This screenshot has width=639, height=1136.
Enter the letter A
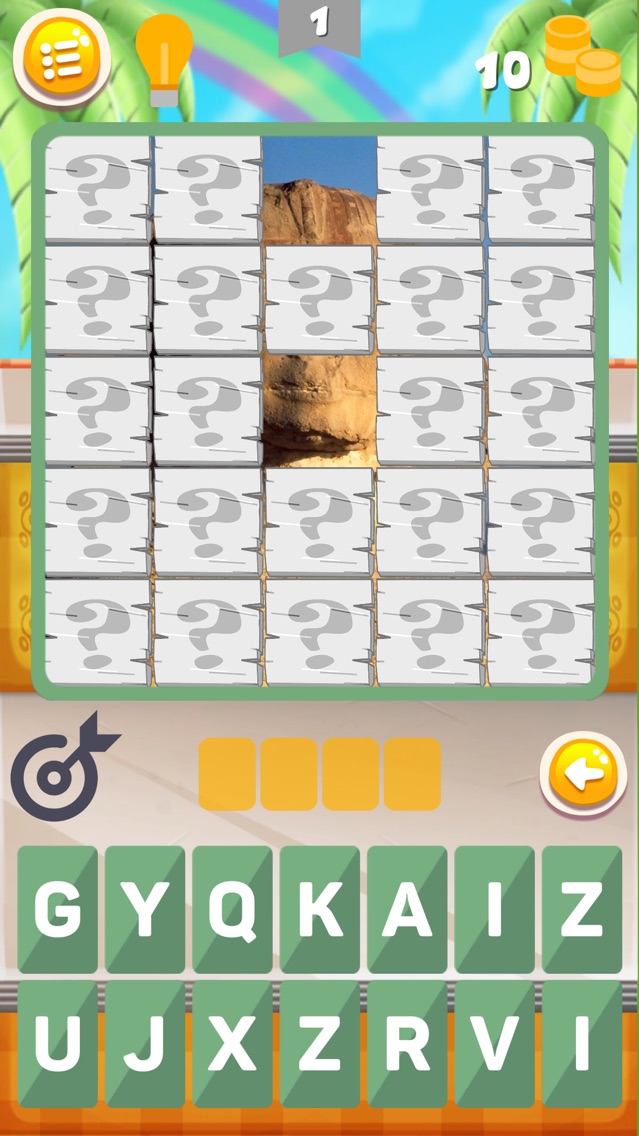[407, 909]
